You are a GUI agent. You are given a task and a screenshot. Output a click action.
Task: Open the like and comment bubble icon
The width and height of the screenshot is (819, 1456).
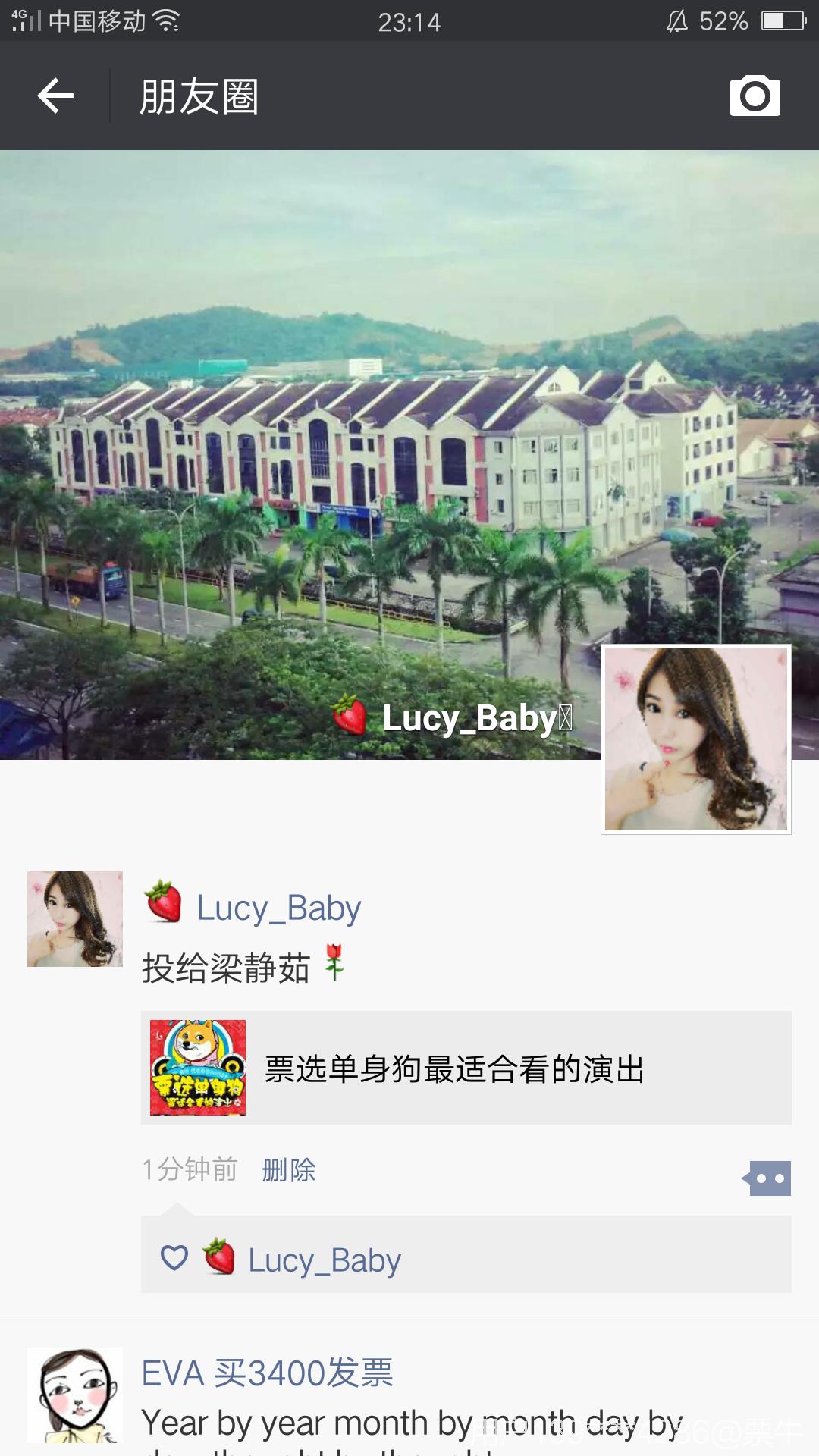point(767,1178)
